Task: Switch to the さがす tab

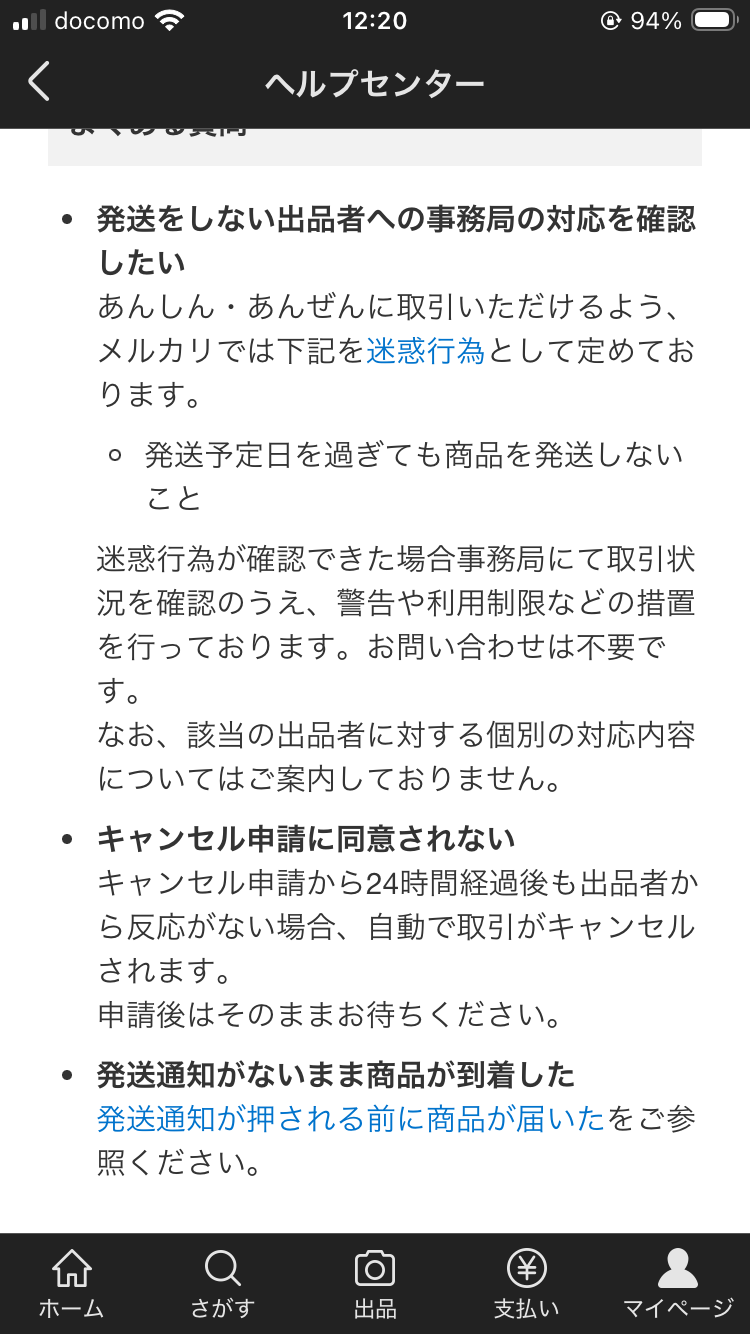Action: point(222,1284)
